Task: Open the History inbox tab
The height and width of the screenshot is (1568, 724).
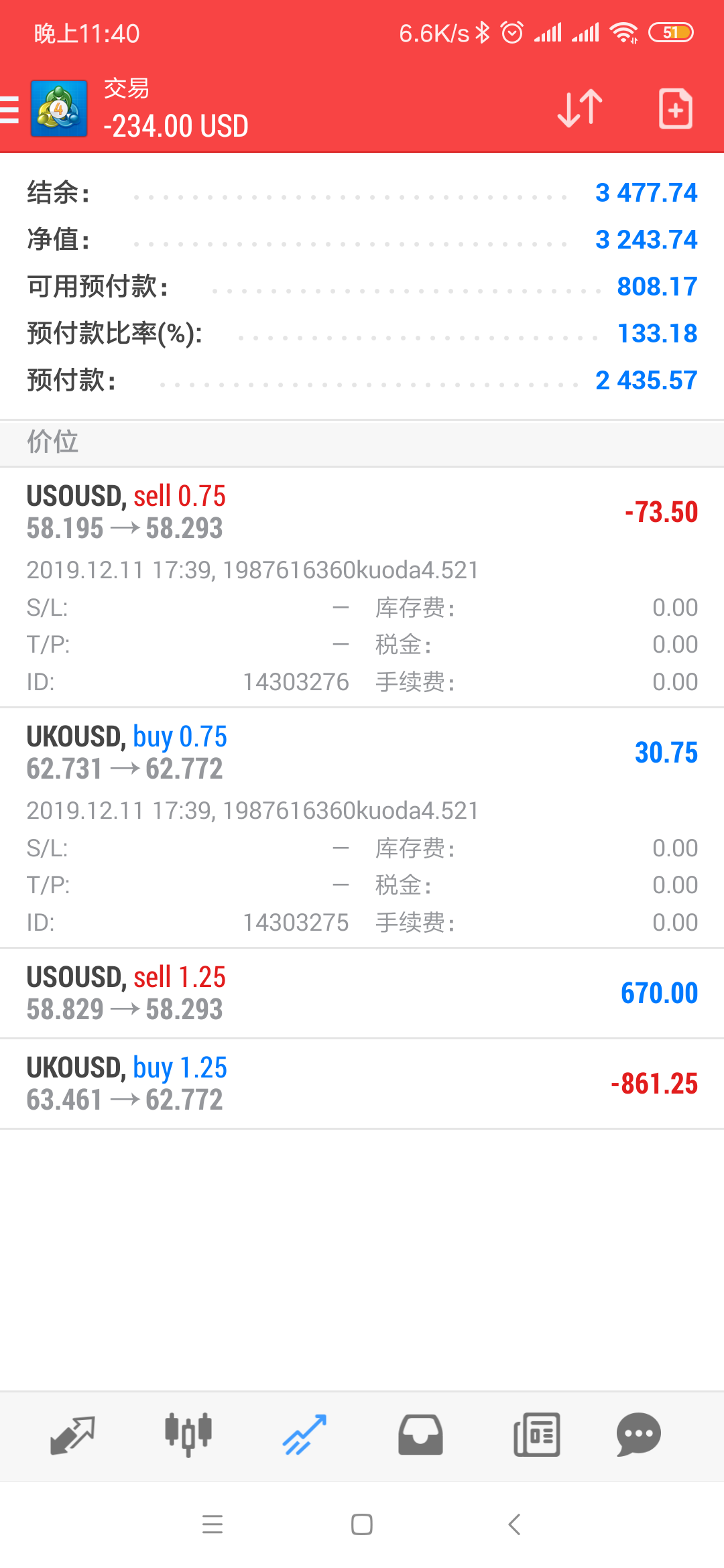Action: 420,1435
